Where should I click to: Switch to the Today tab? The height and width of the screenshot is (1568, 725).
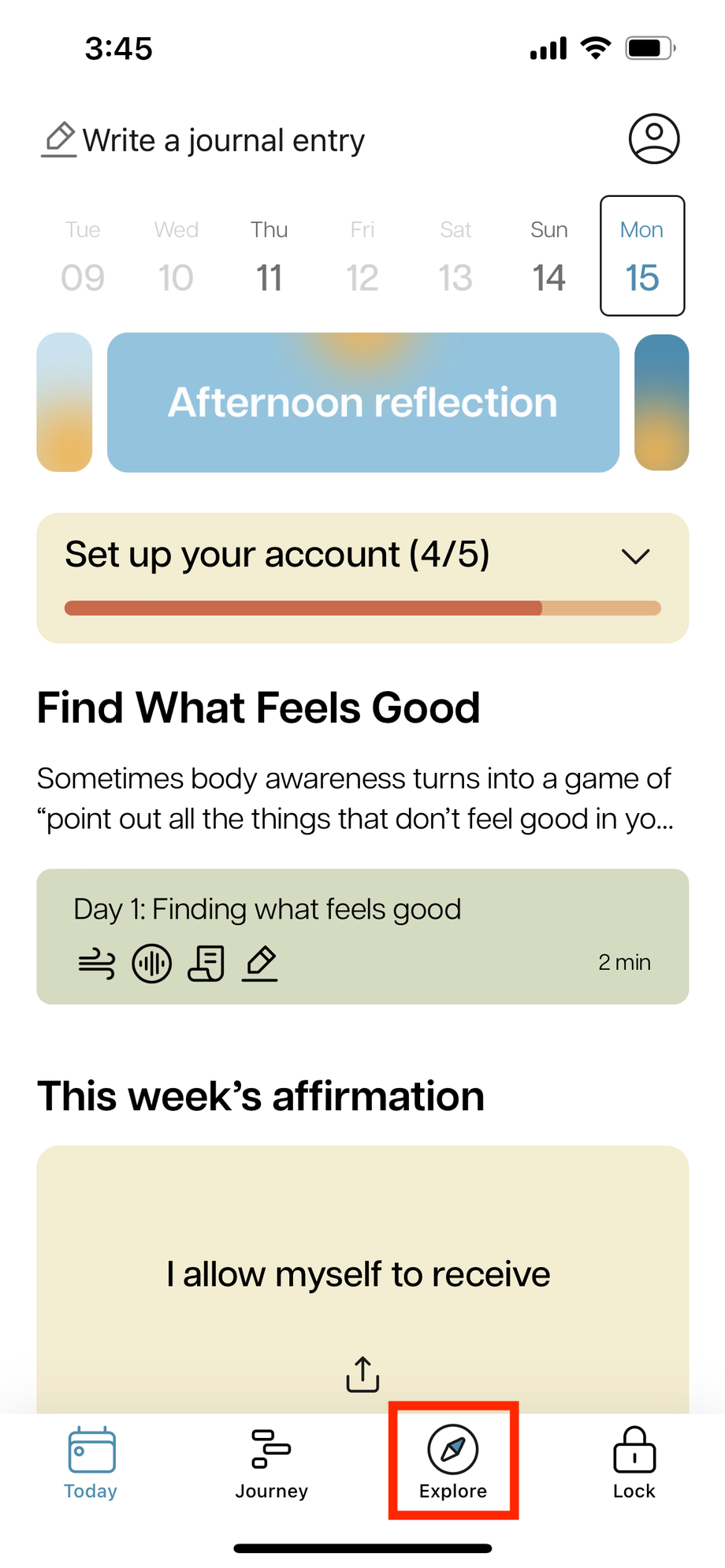click(91, 1462)
